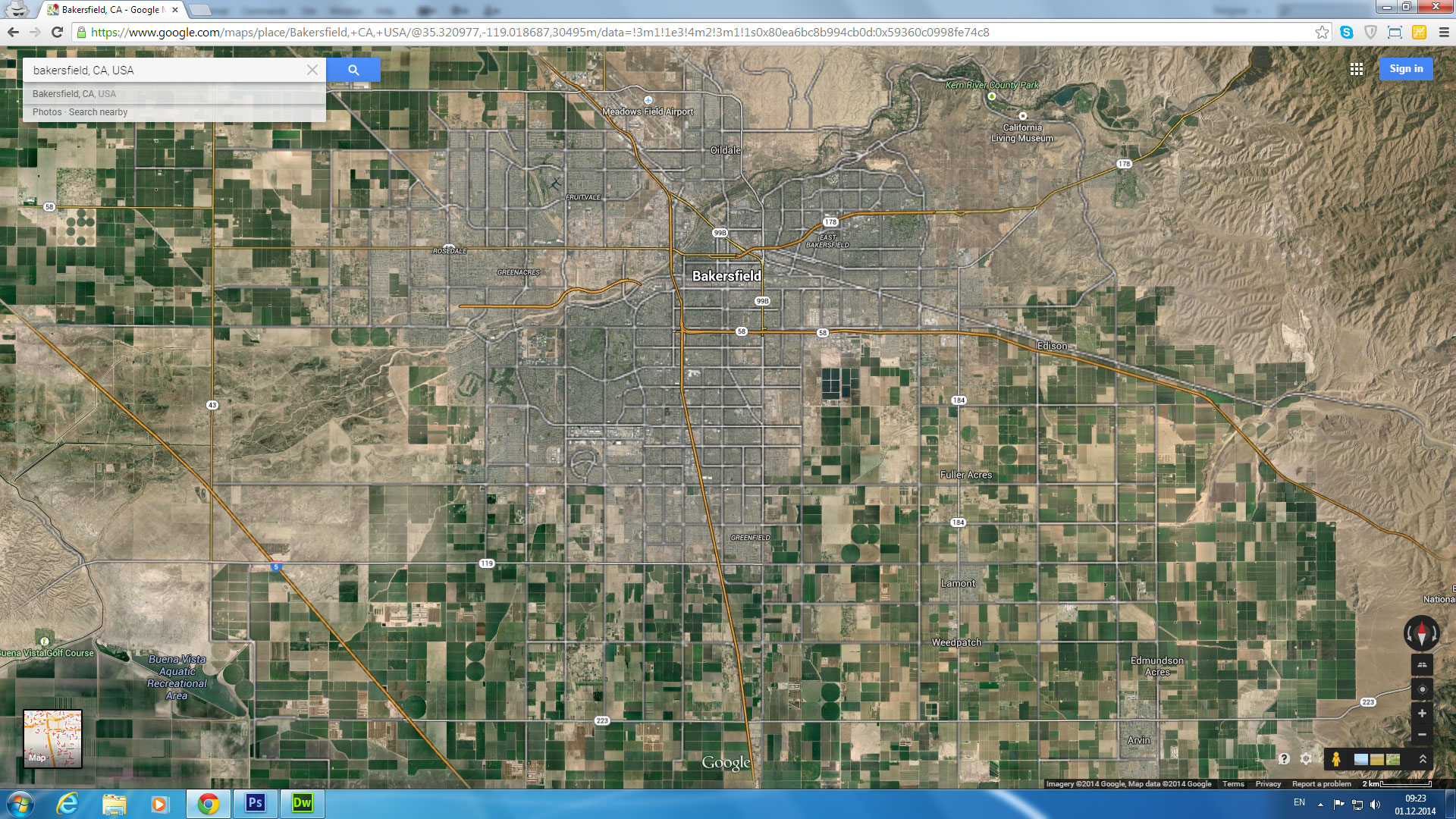Open the help question mark
The height and width of the screenshot is (819, 1456).
1284,758
